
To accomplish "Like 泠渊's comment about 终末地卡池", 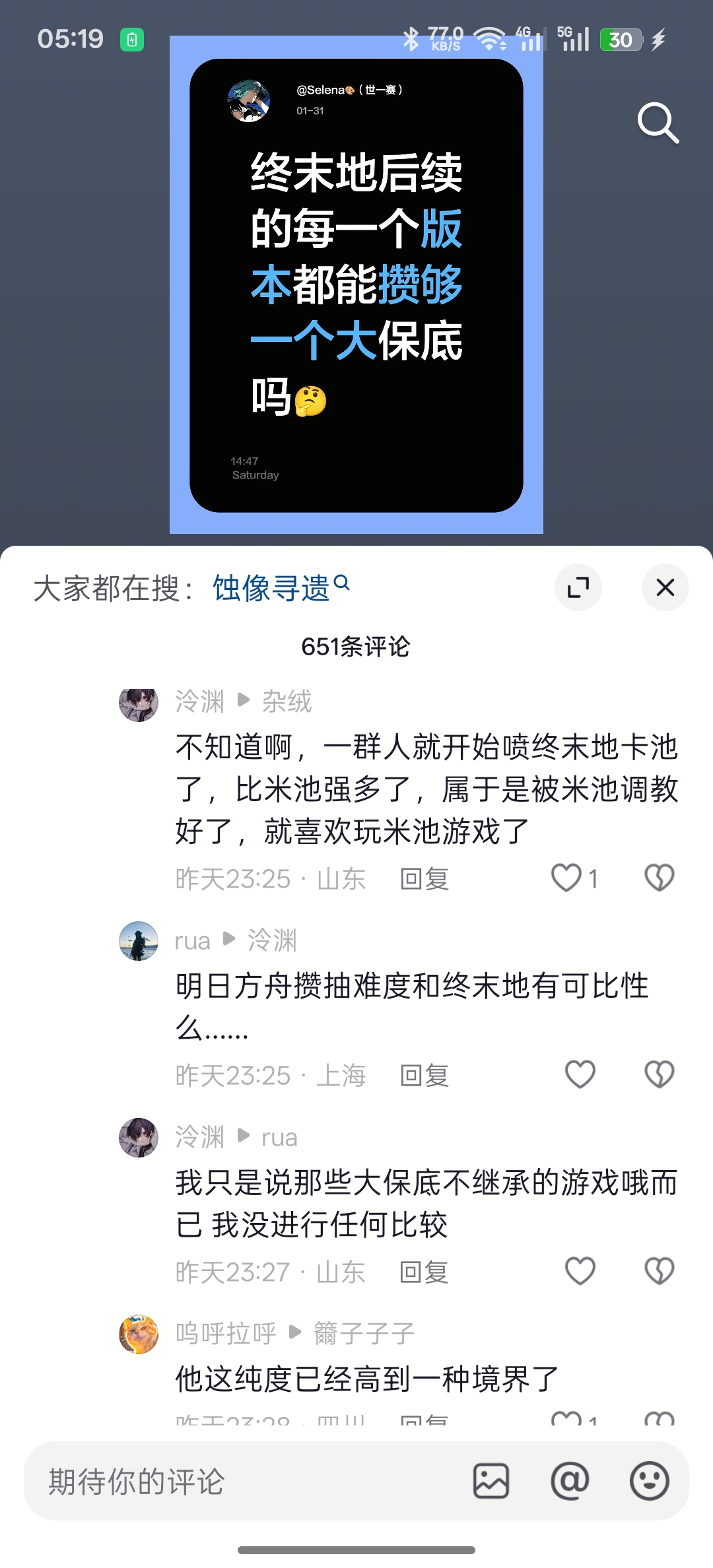I will click(x=566, y=878).
